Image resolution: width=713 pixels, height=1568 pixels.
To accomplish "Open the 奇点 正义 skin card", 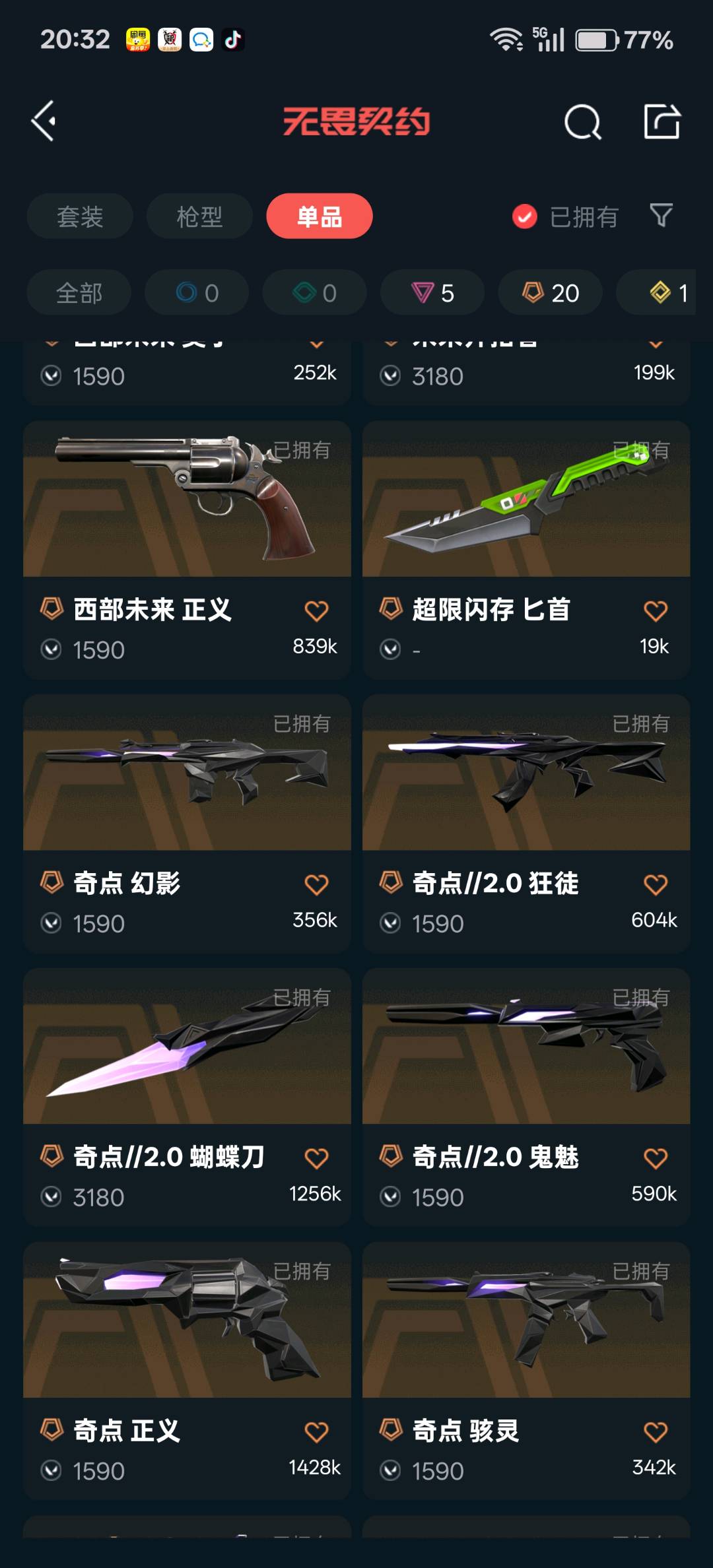I will pos(187,1371).
